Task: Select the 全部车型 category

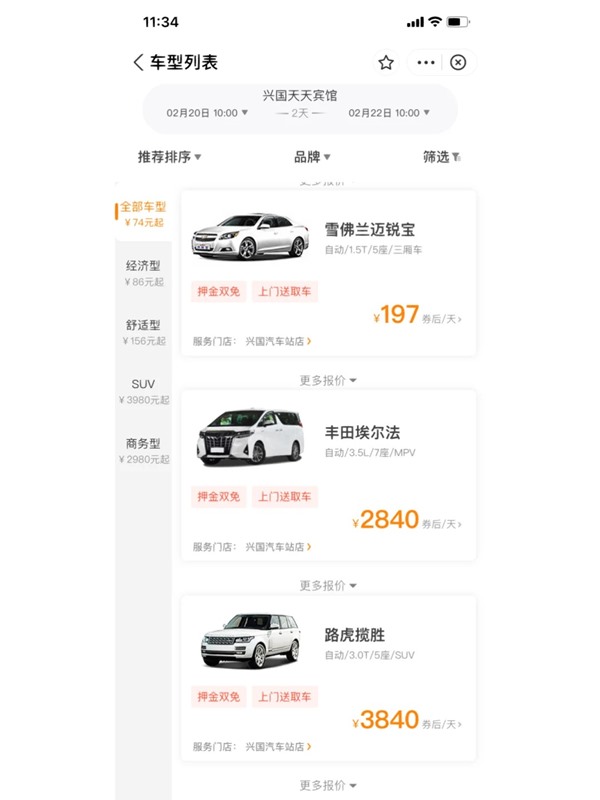Action: click(x=143, y=213)
